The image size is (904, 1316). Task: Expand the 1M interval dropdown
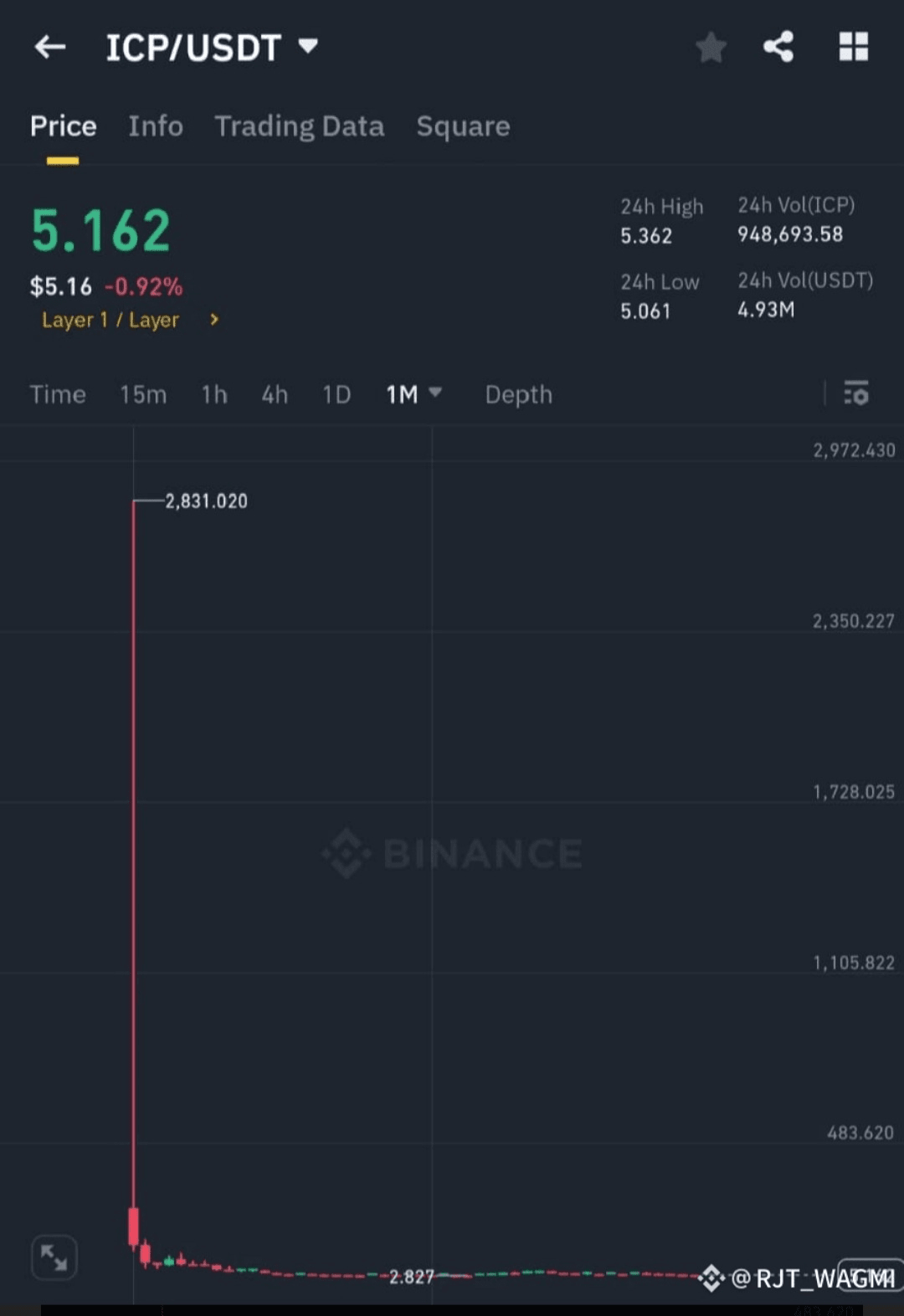point(413,394)
